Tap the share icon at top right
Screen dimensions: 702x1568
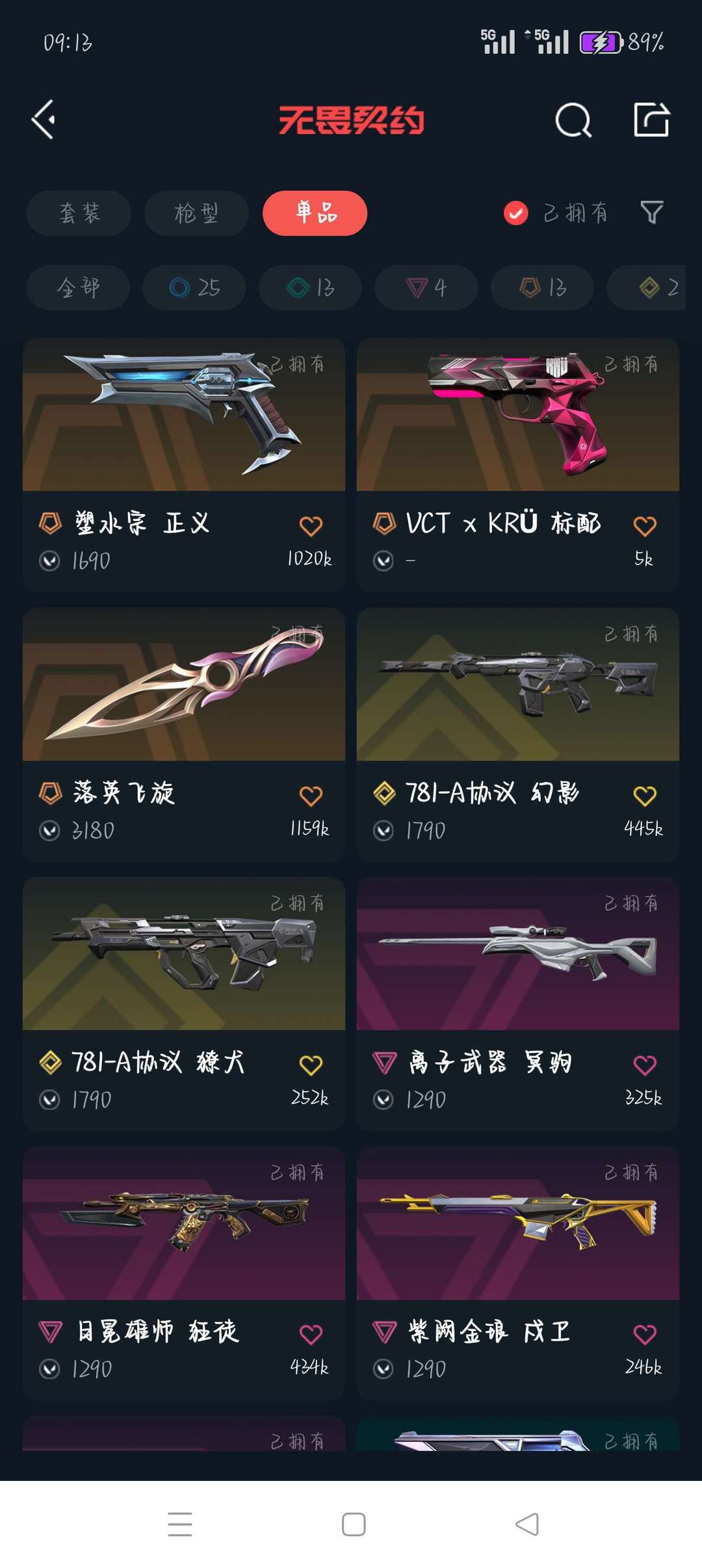652,121
